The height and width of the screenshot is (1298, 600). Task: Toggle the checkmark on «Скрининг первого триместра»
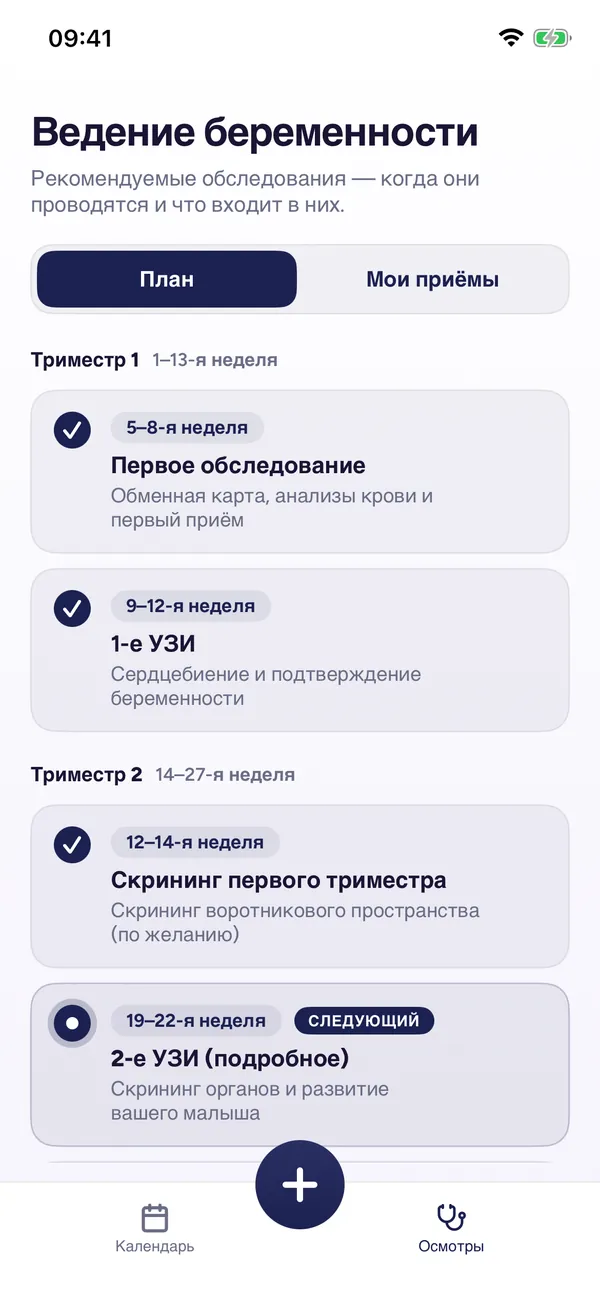(72, 845)
